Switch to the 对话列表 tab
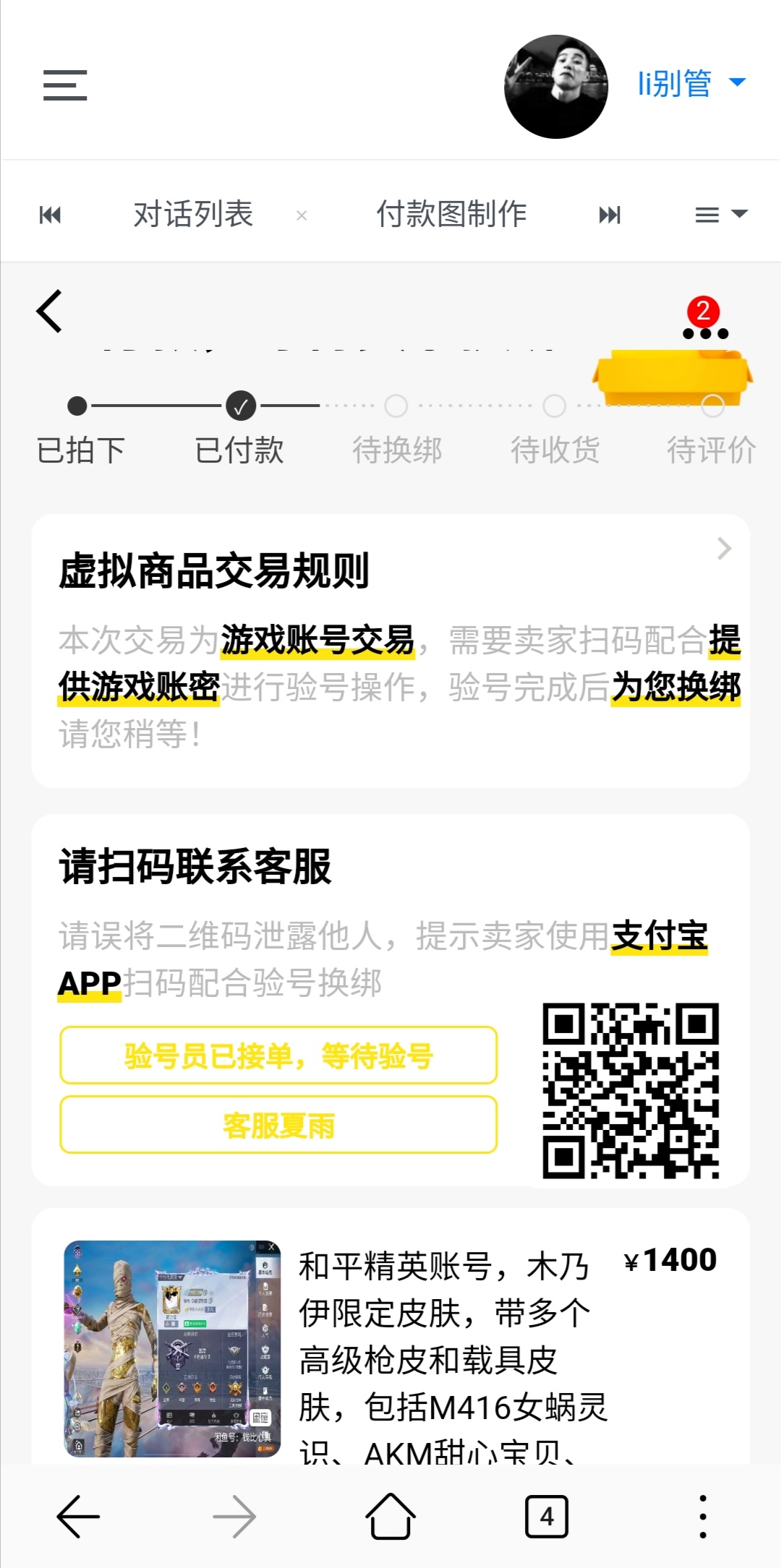The width and height of the screenshot is (781, 1568). (x=193, y=215)
